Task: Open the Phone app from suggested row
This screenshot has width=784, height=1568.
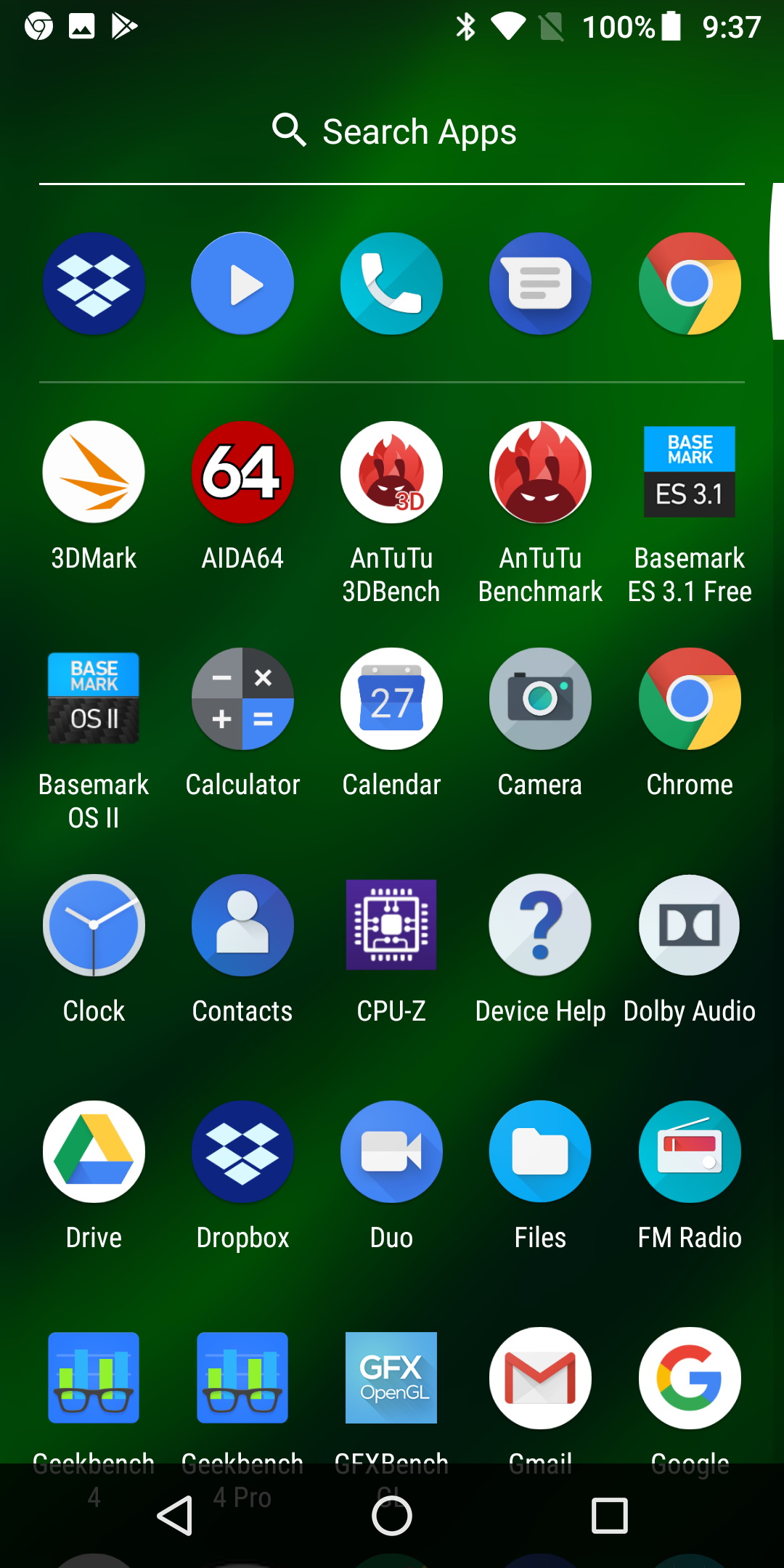Action: click(x=391, y=284)
